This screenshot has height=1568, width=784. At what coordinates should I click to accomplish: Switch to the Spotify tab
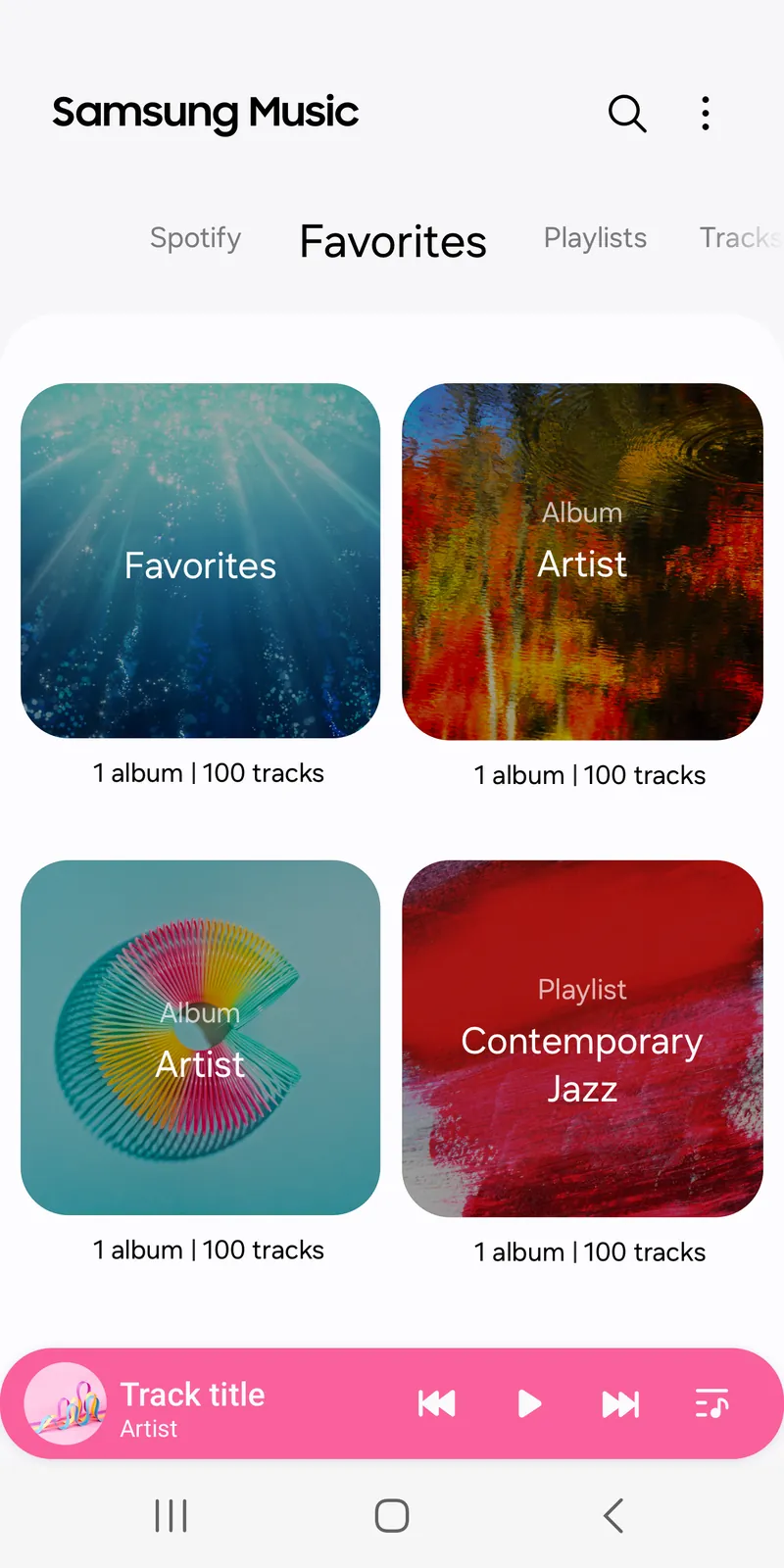point(195,238)
